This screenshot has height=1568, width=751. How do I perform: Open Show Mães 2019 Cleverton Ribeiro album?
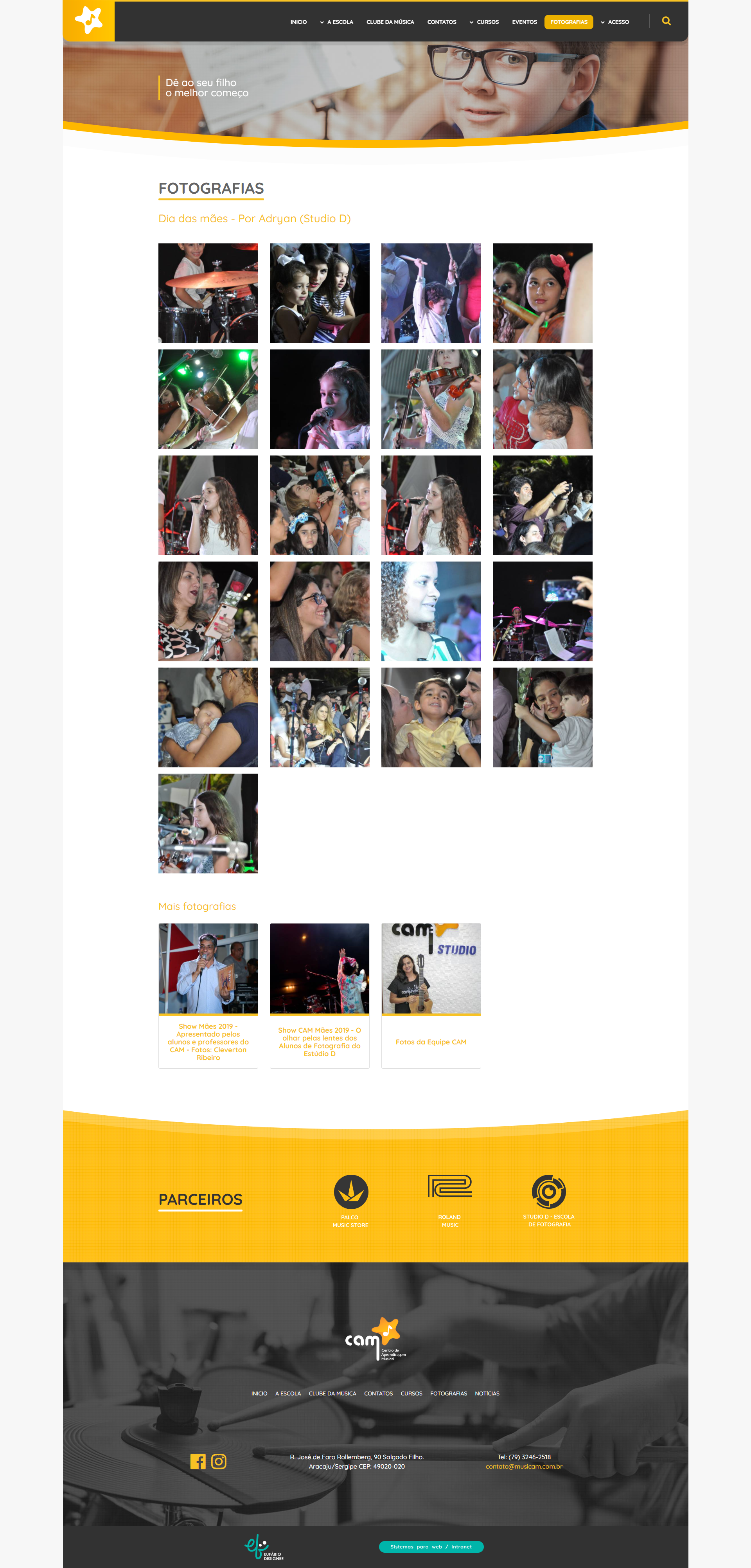coord(208,996)
